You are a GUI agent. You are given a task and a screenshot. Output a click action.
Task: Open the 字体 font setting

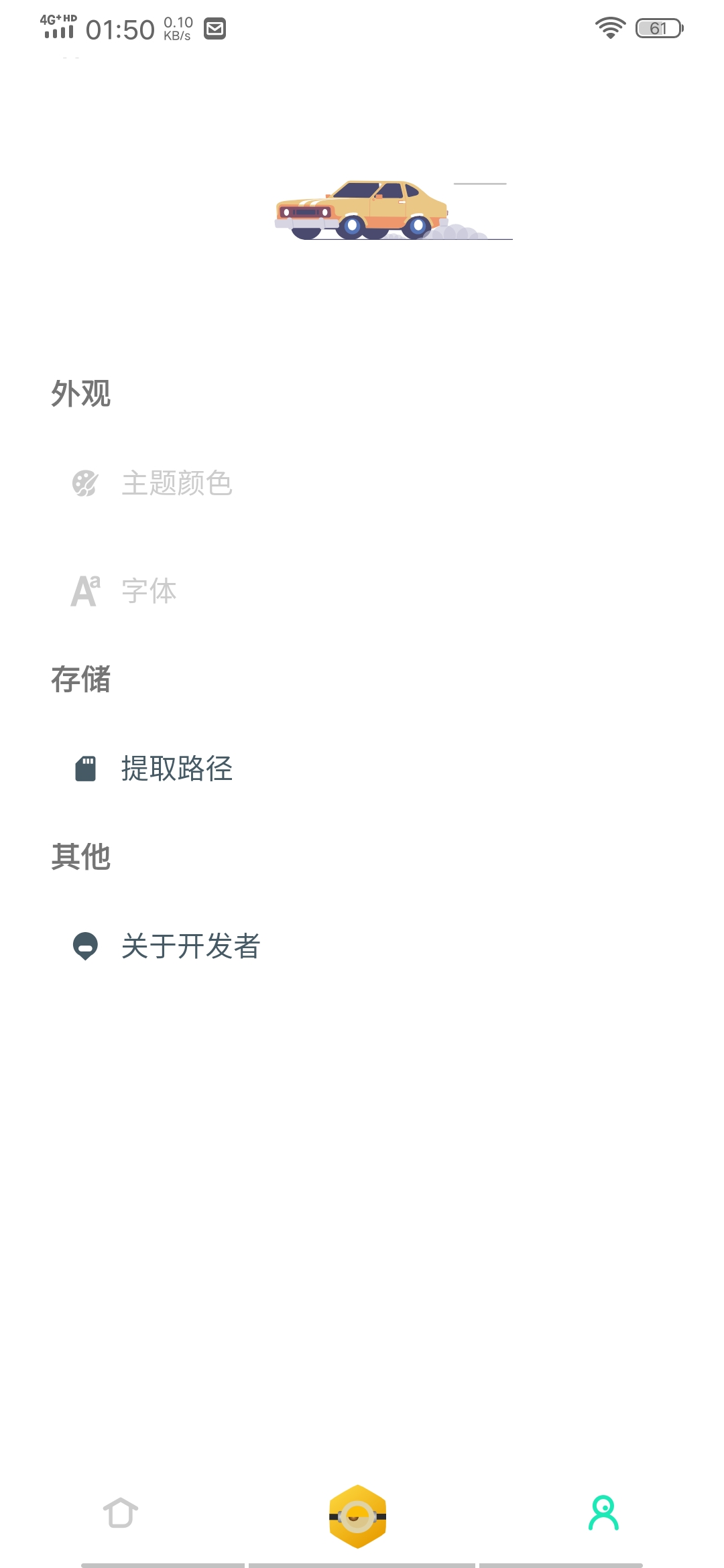[149, 591]
